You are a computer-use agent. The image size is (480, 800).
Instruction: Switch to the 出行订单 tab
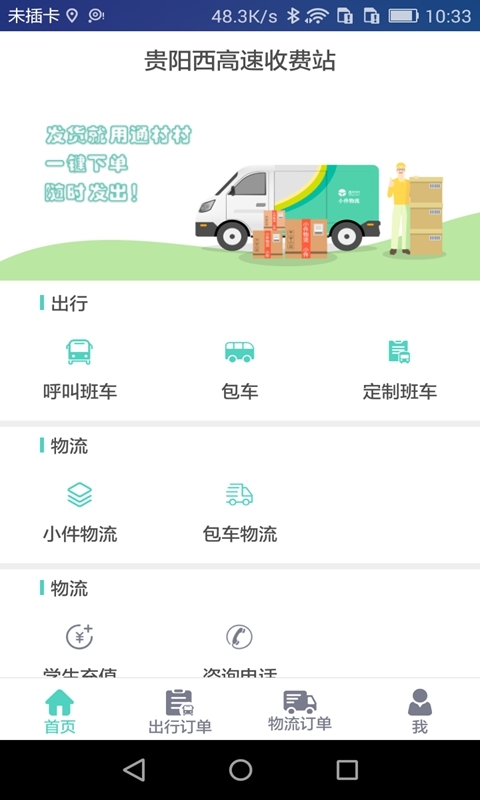(x=180, y=711)
